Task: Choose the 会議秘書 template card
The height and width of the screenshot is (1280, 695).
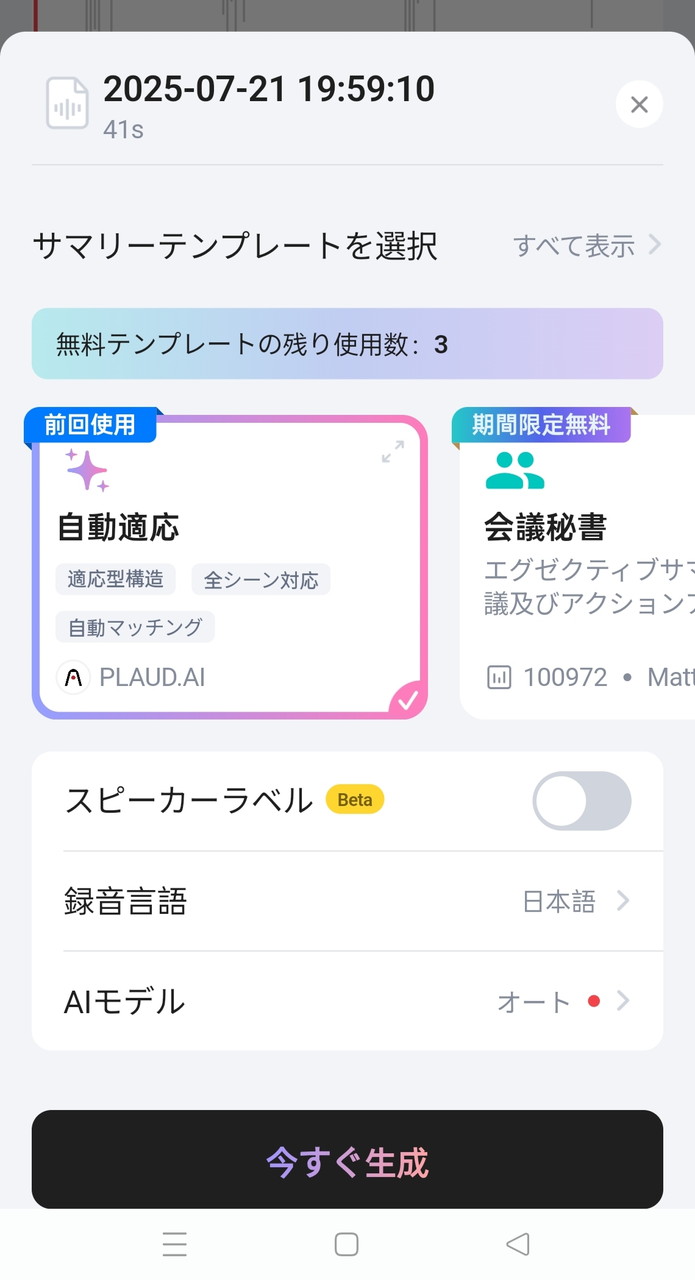Action: pos(578,567)
